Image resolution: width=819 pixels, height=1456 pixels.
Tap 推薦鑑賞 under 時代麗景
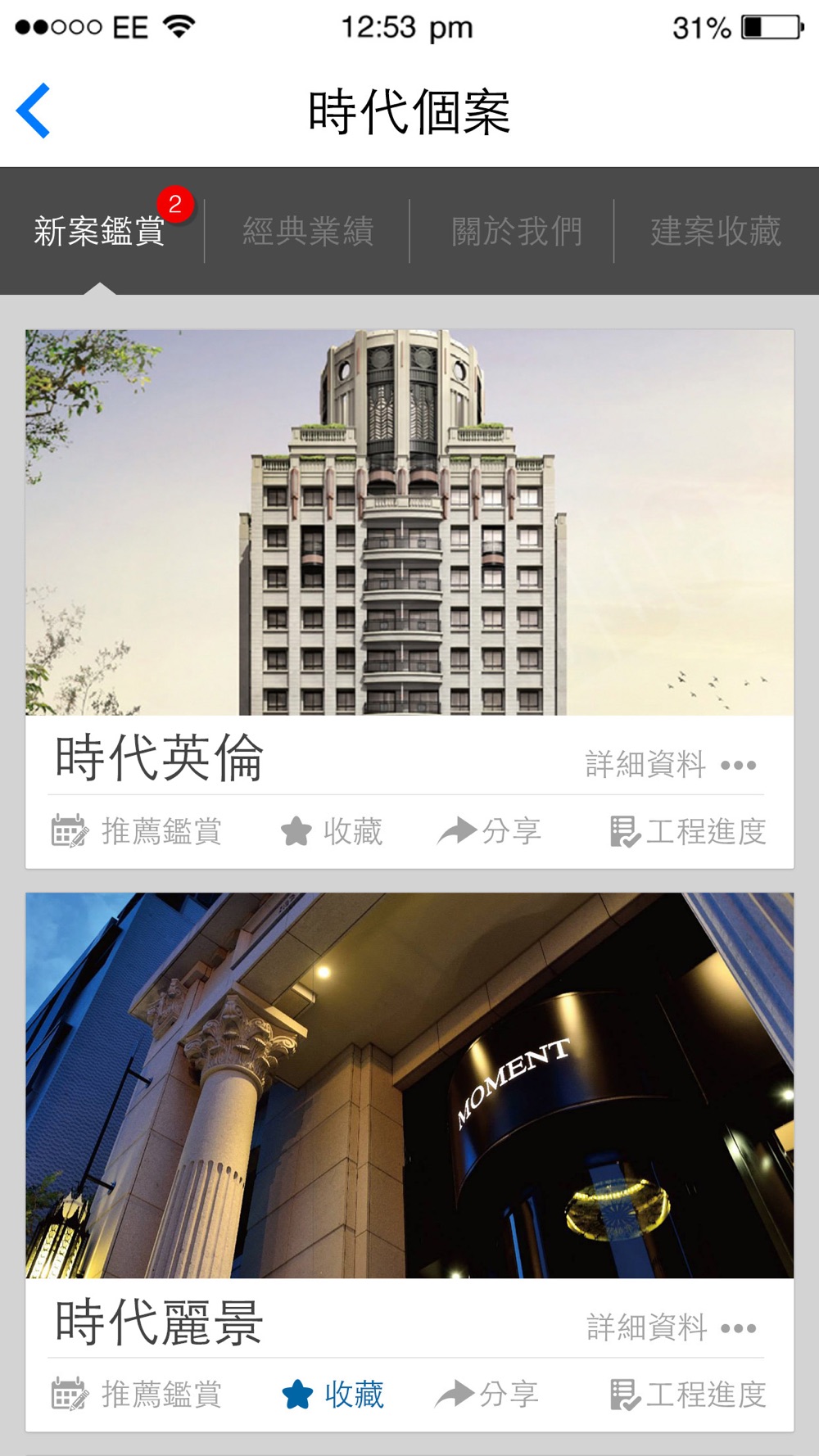(136, 1395)
